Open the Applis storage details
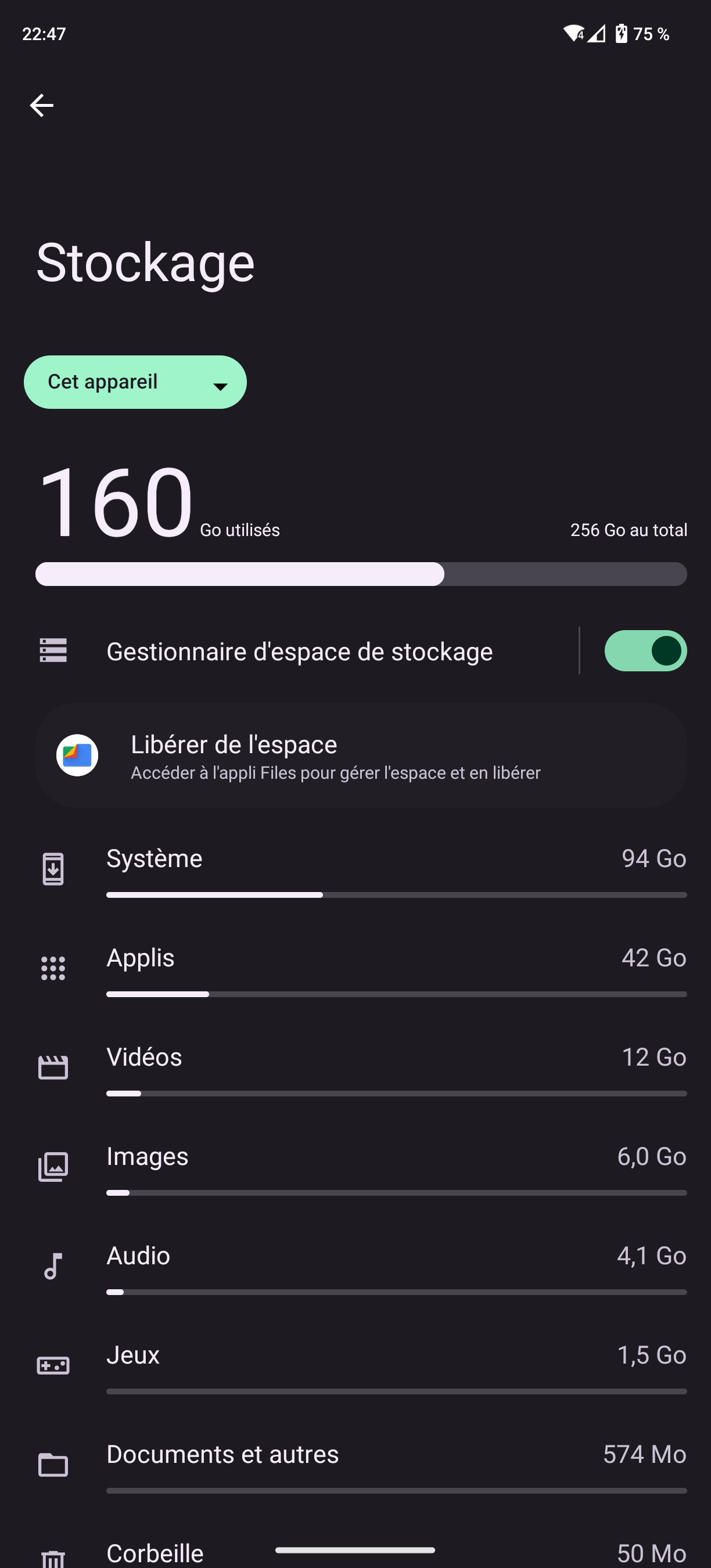 [x=355, y=969]
